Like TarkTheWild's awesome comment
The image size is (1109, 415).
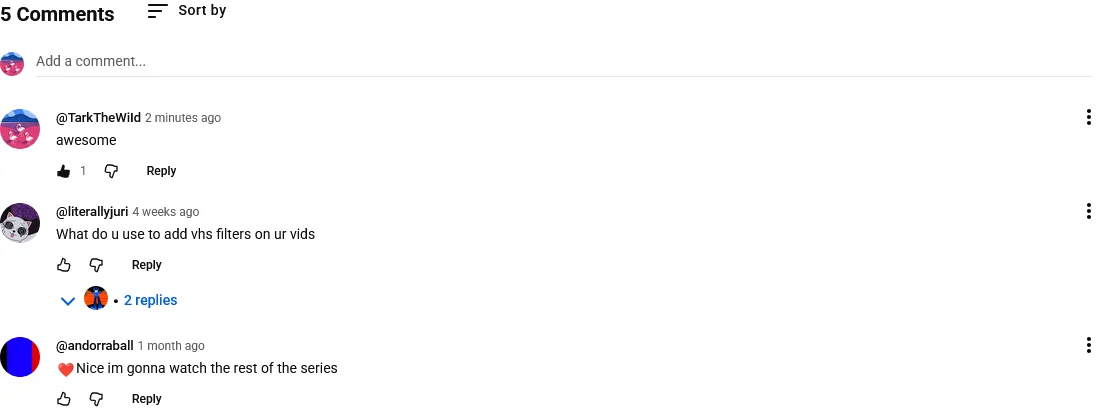point(64,171)
